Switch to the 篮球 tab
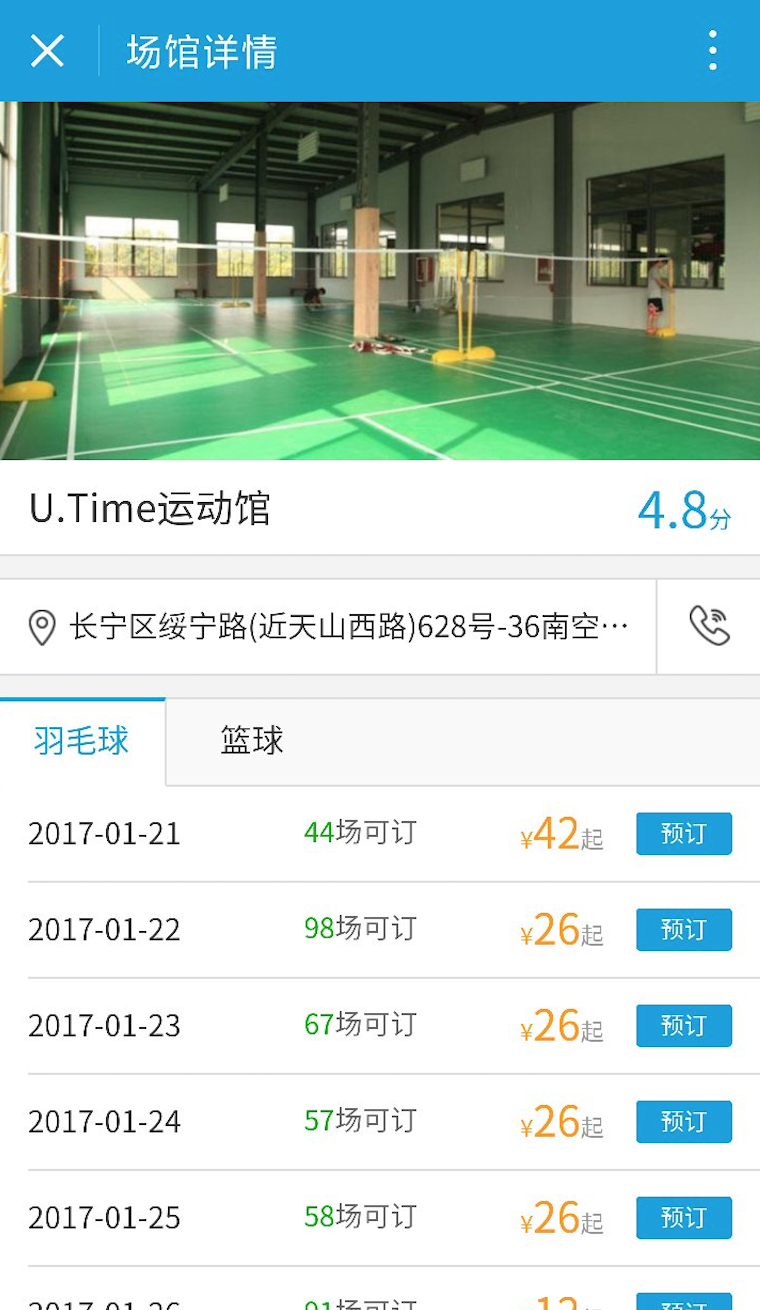Image resolution: width=760 pixels, height=1310 pixels. [x=252, y=741]
